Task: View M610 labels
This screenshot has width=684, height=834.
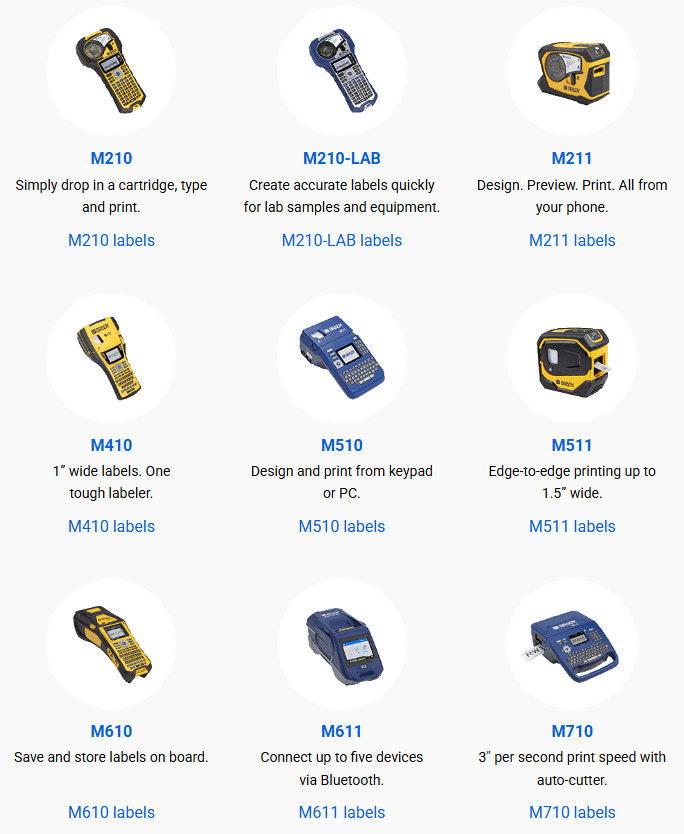Action: coord(111,812)
